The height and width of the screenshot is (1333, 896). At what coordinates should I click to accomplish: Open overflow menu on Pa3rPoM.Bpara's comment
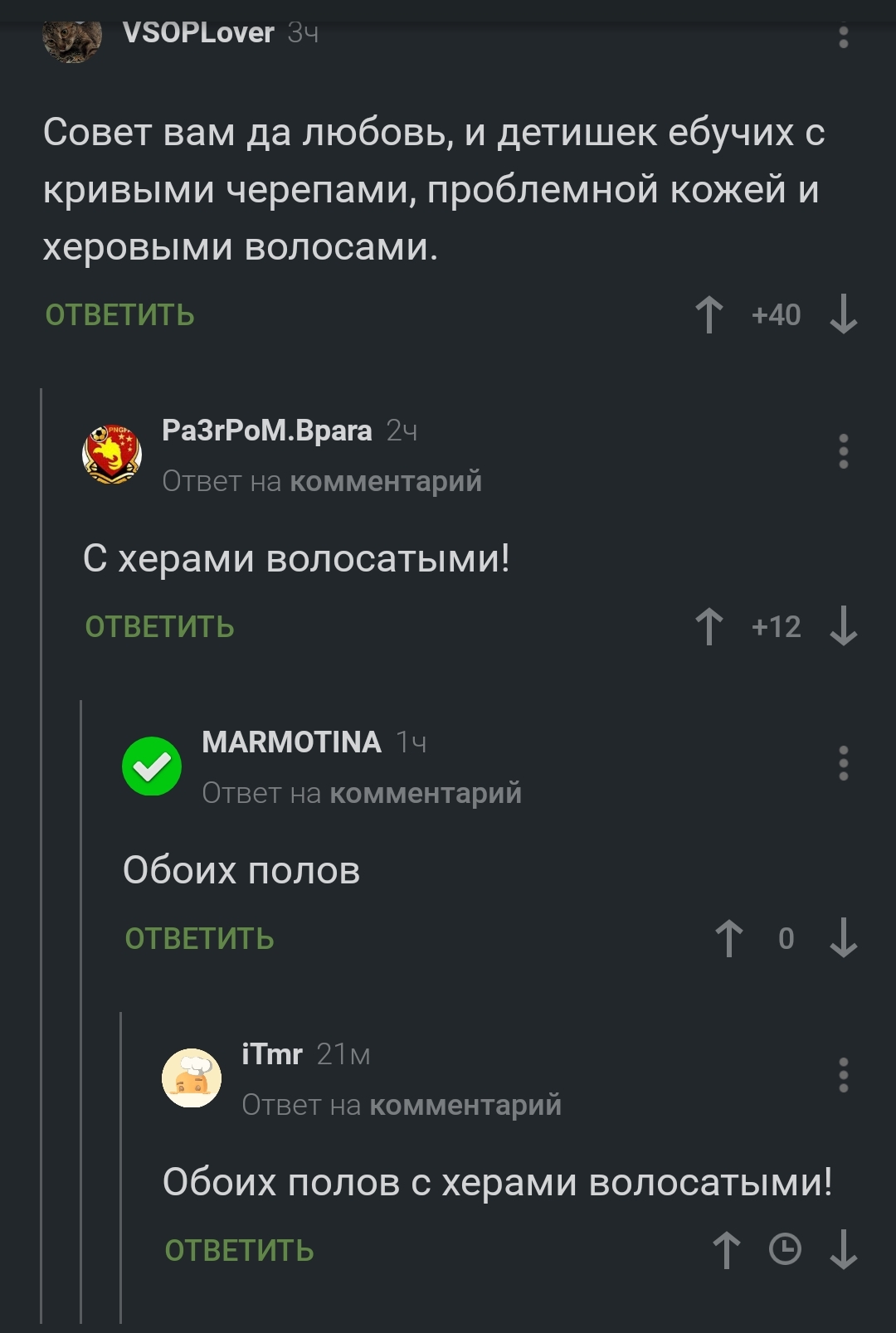[843, 452]
